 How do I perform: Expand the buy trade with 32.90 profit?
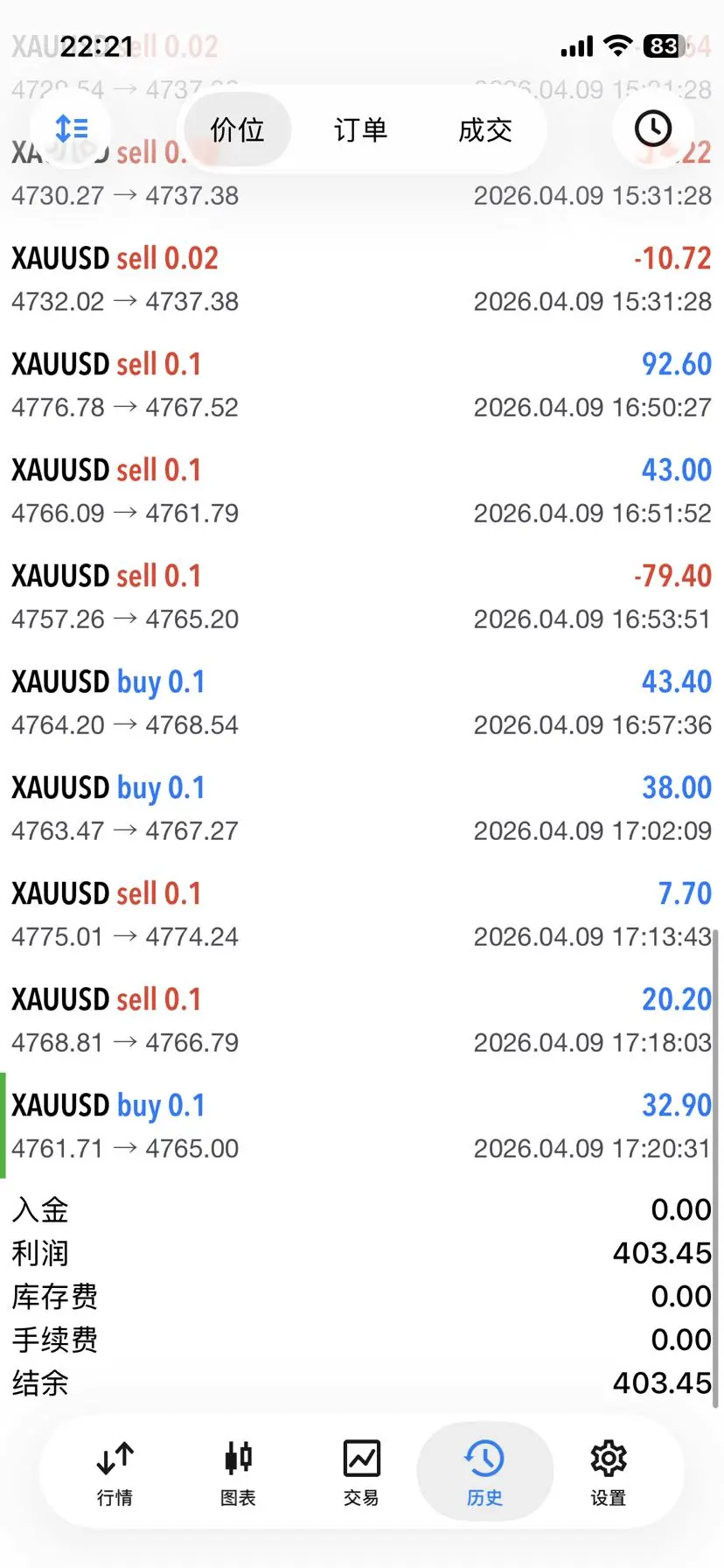(x=361, y=1126)
